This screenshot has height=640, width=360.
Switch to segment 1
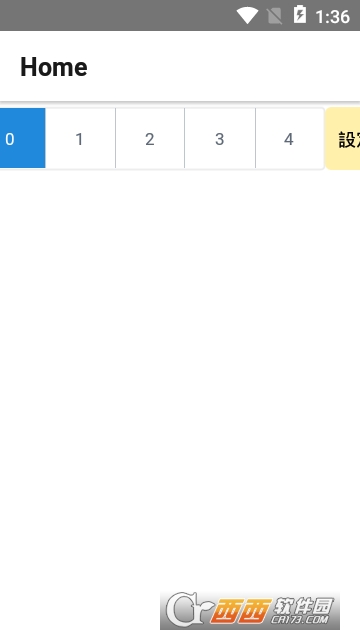tap(80, 138)
